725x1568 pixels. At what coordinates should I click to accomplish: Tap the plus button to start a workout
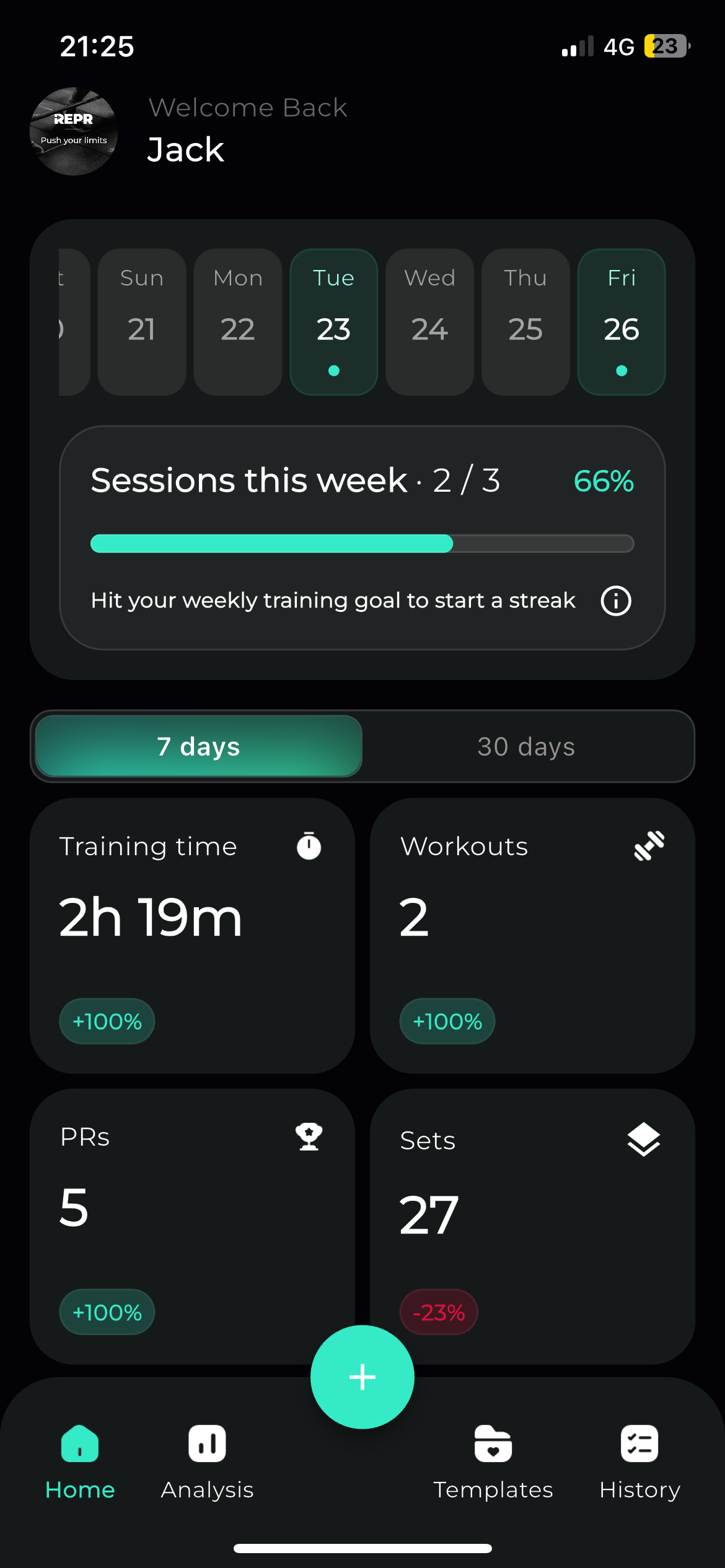click(x=362, y=1376)
